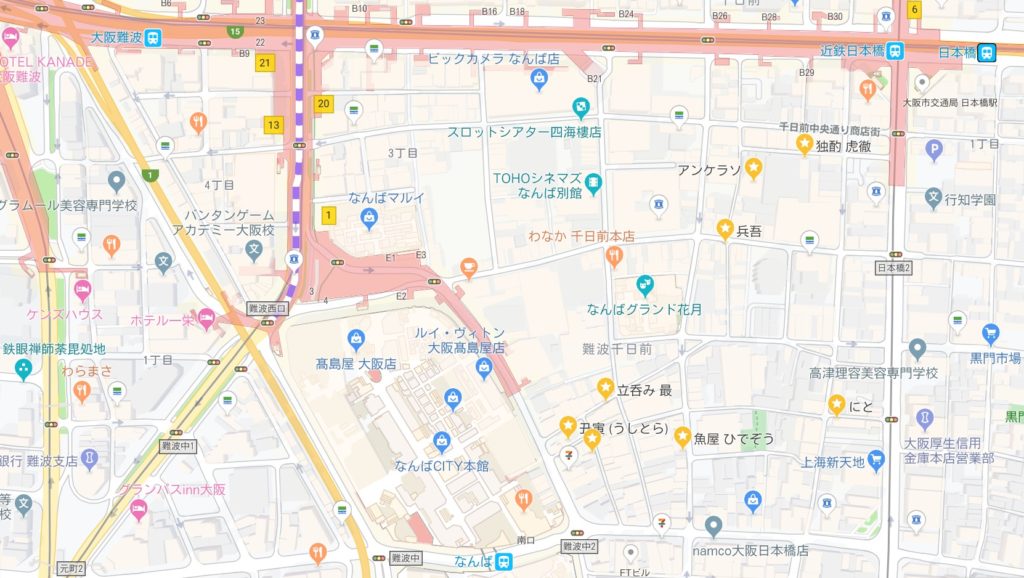Open the starred place 立呑み 最
This screenshot has width=1024, height=578.
pos(605,388)
